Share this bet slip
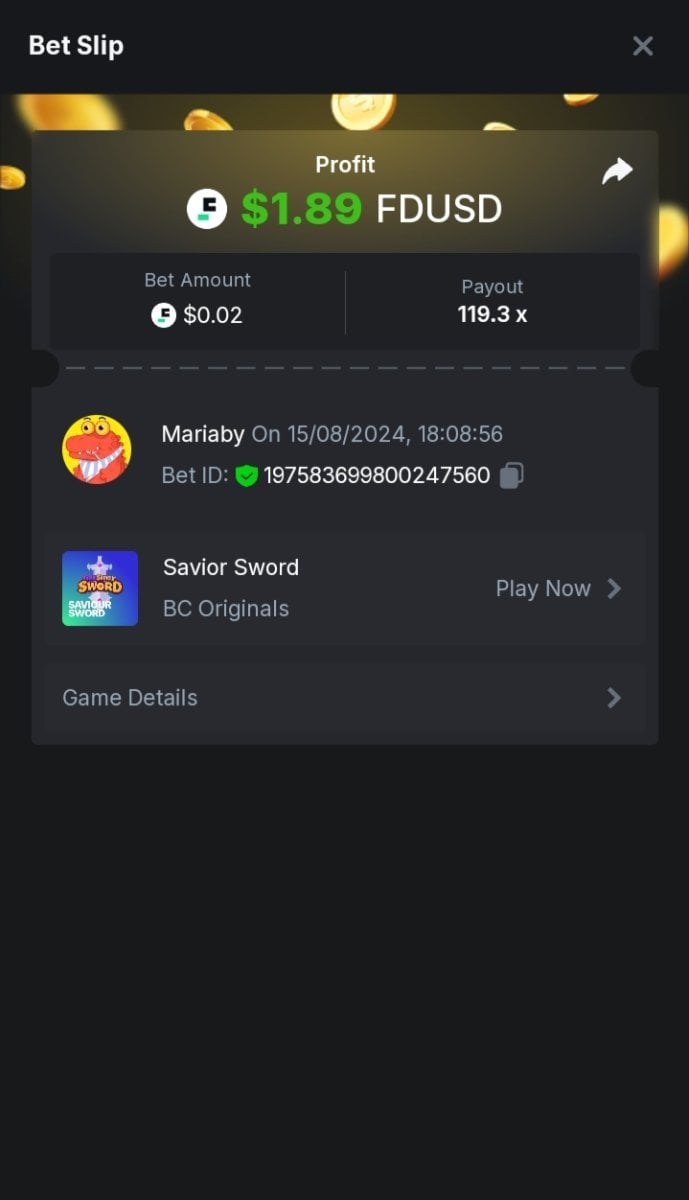This screenshot has height=1200, width=689. pyautogui.click(x=617, y=172)
